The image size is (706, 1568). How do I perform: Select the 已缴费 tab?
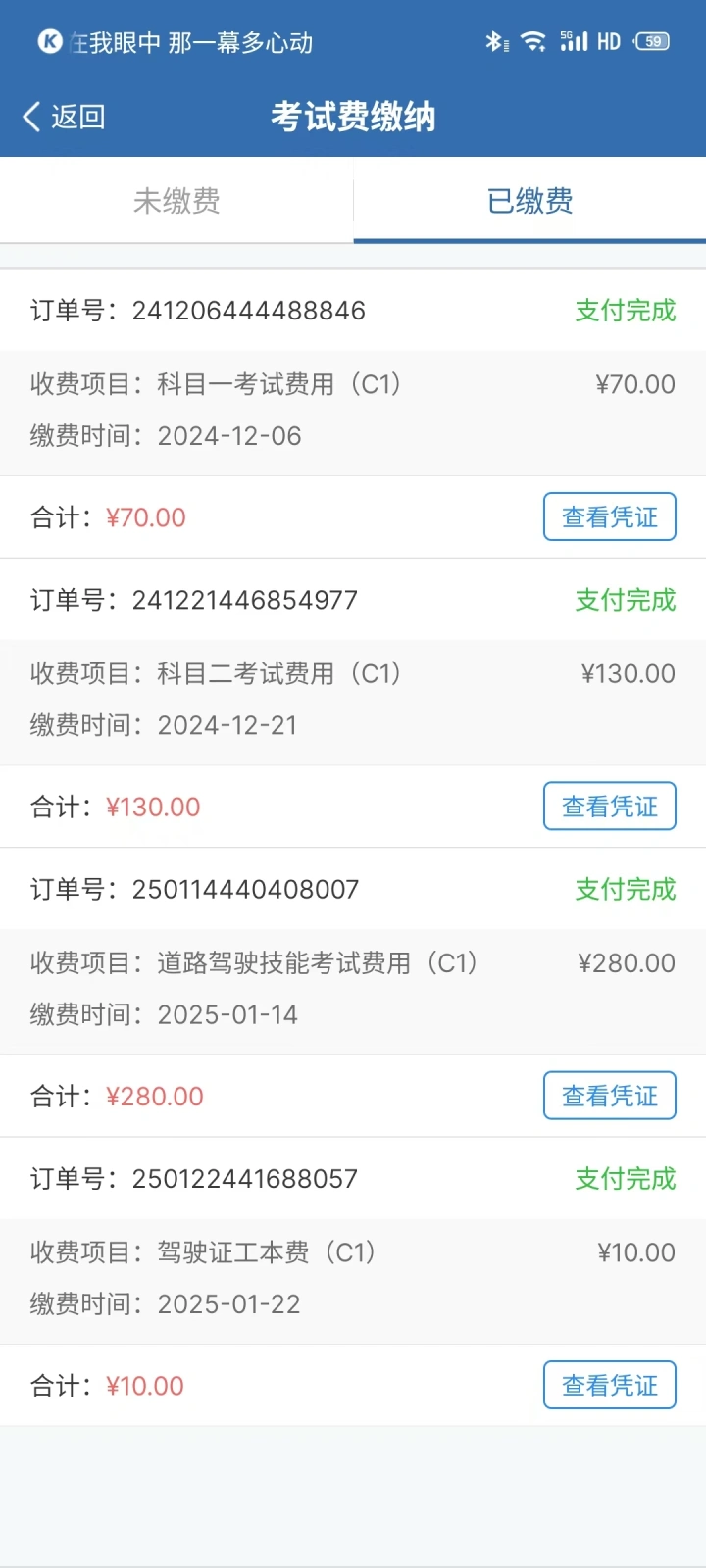click(529, 201)
